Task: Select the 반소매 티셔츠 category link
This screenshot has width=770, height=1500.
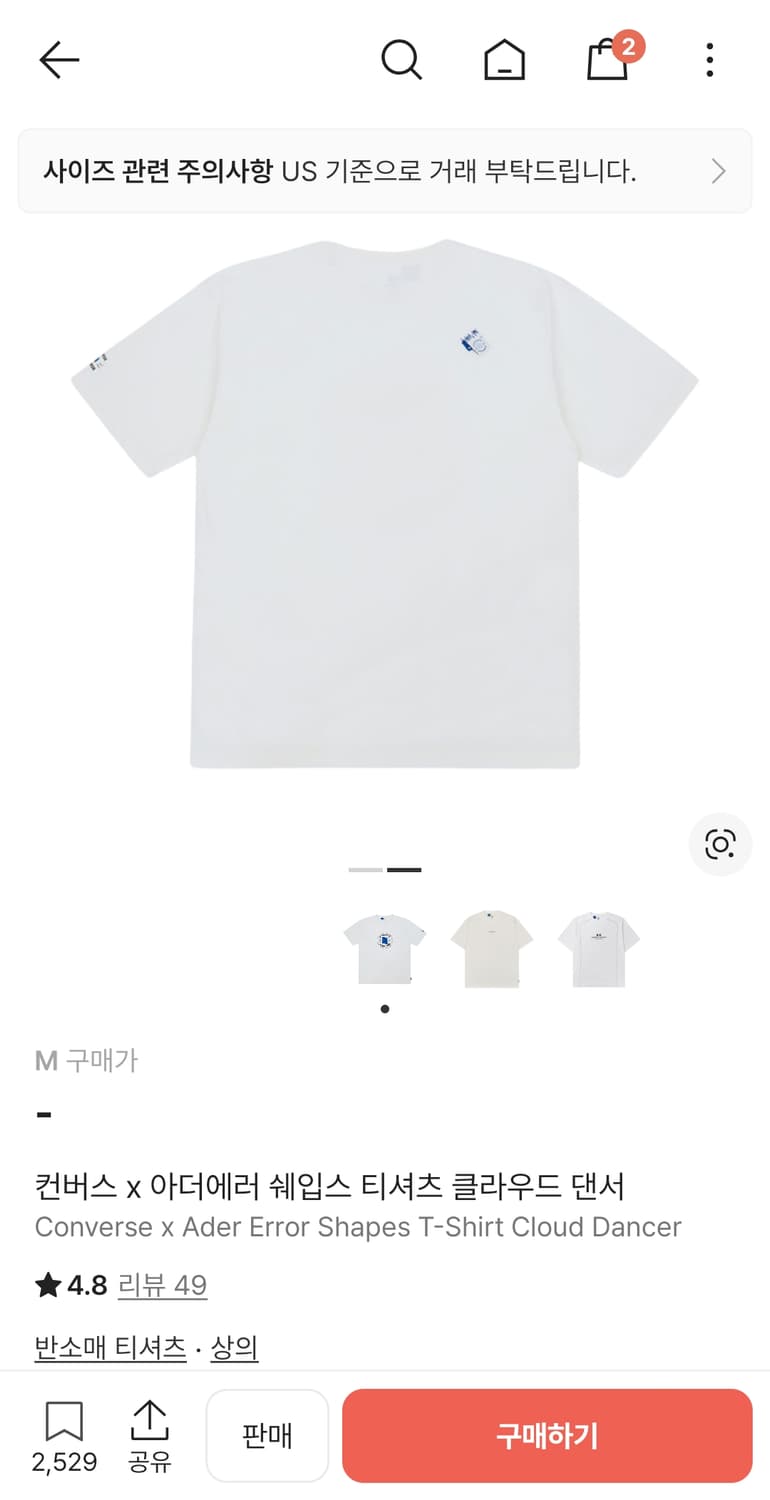Action: [x=110, y=1347]
